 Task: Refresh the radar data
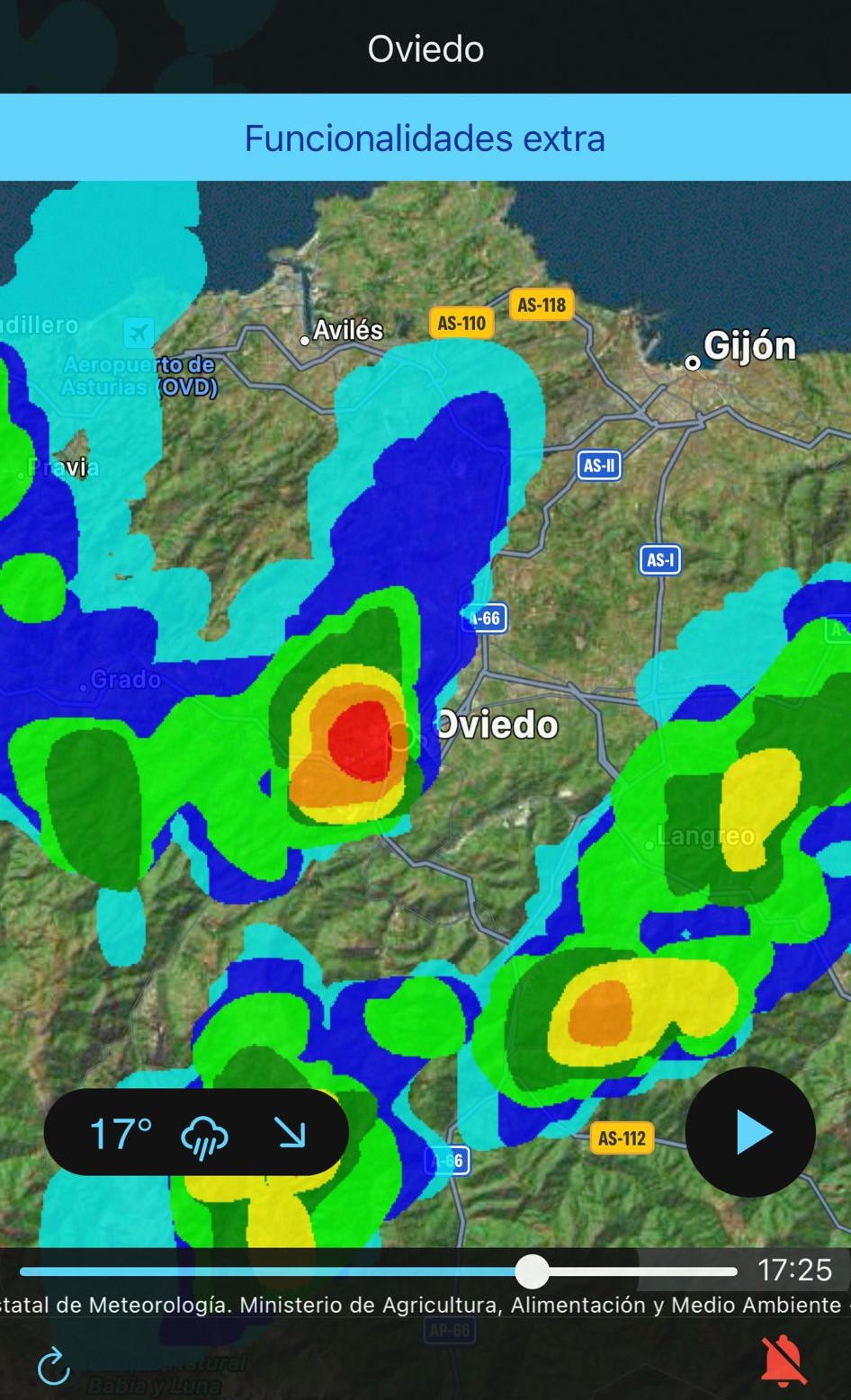(54, 1367)
